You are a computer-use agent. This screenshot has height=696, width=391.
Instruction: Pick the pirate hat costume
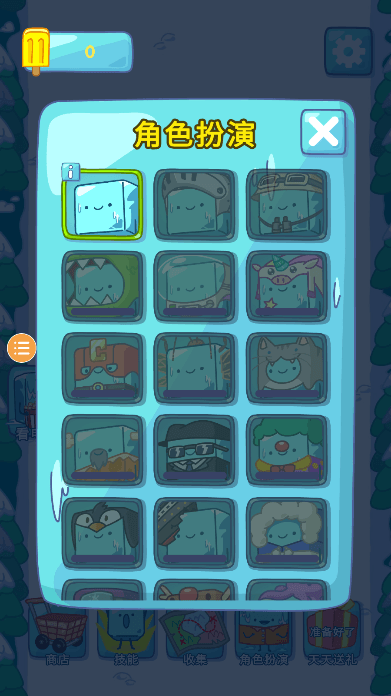click(x=195, y=533)
